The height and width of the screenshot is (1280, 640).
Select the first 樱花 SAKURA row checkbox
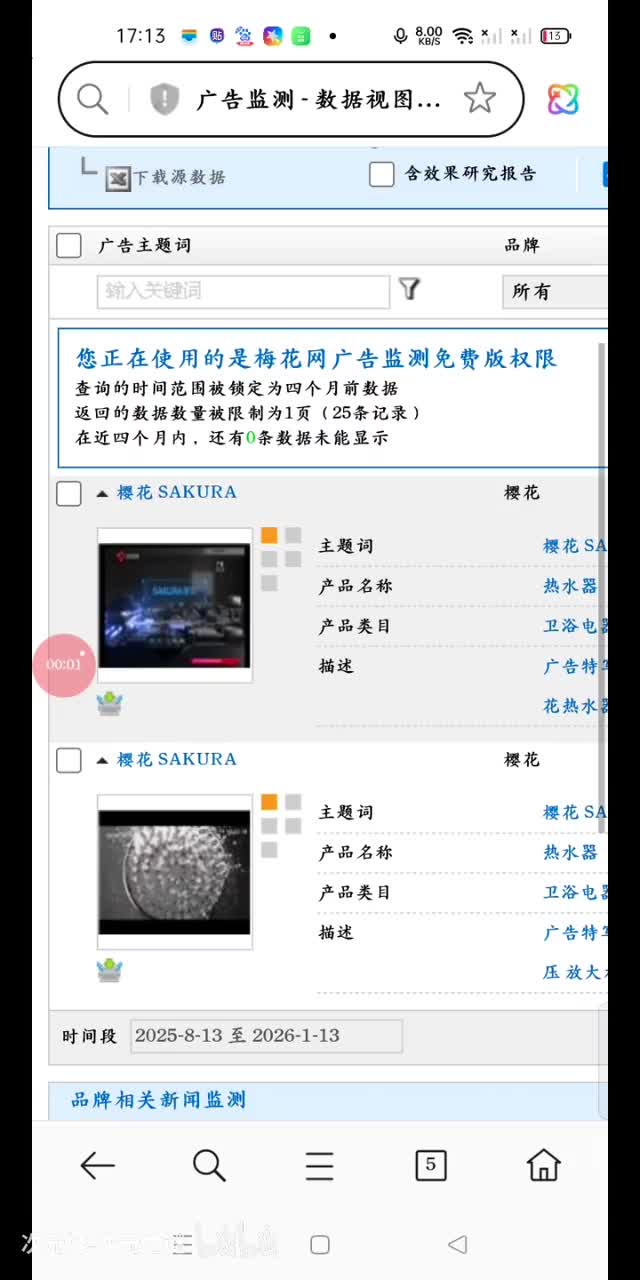pos(69,493)
